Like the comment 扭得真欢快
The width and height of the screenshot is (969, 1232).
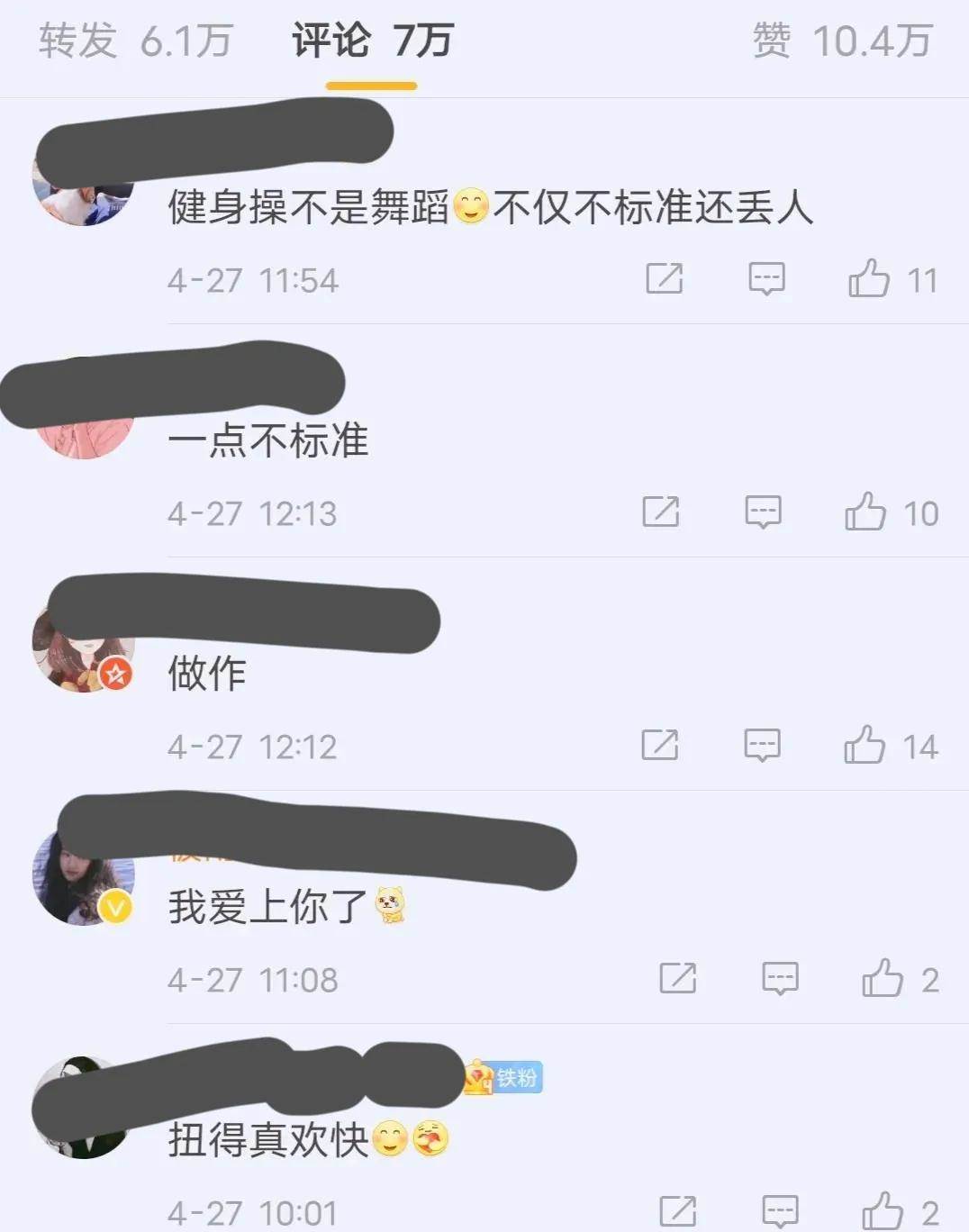[883, 1211]
